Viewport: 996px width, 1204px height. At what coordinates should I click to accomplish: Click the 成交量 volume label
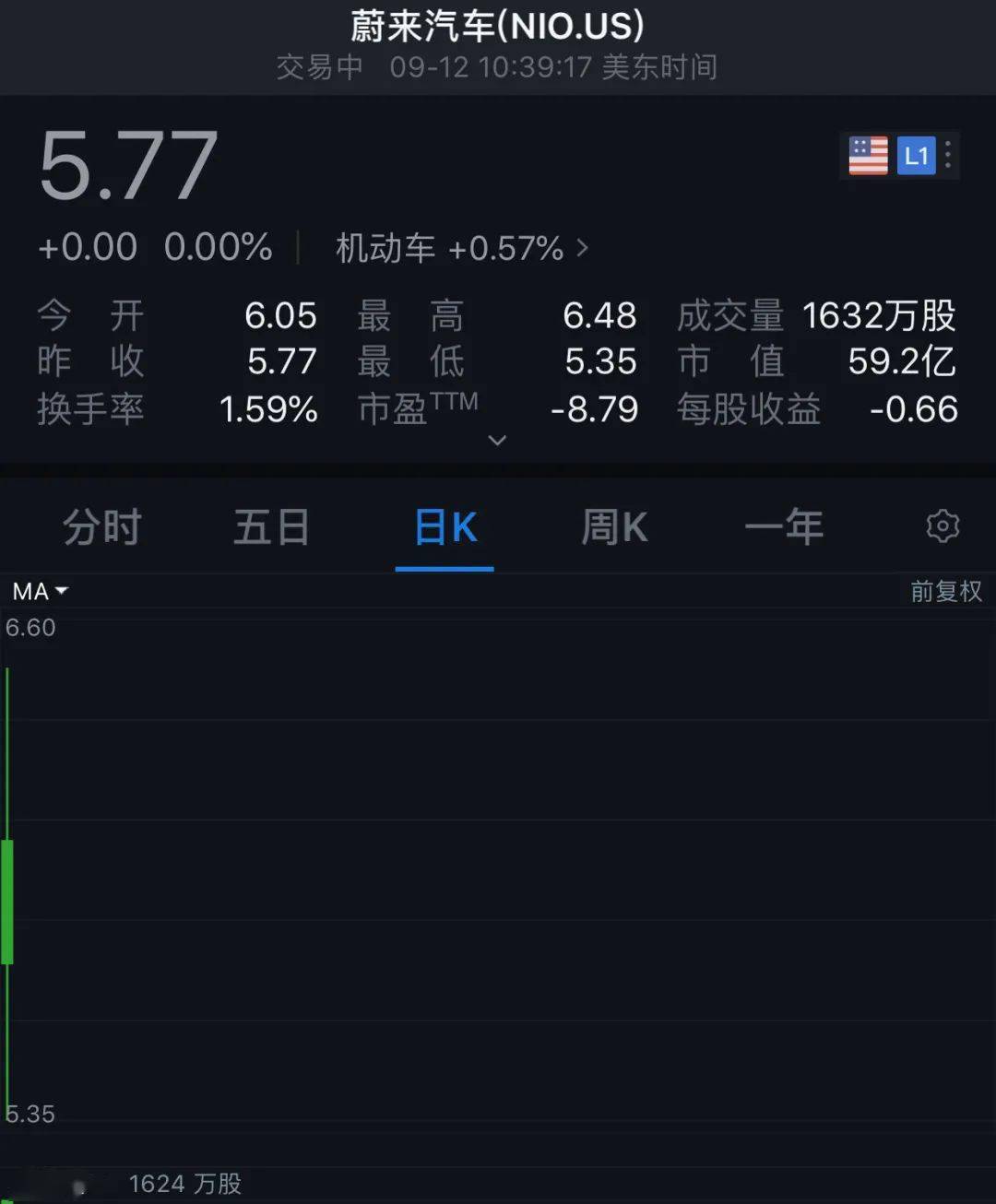729,315
